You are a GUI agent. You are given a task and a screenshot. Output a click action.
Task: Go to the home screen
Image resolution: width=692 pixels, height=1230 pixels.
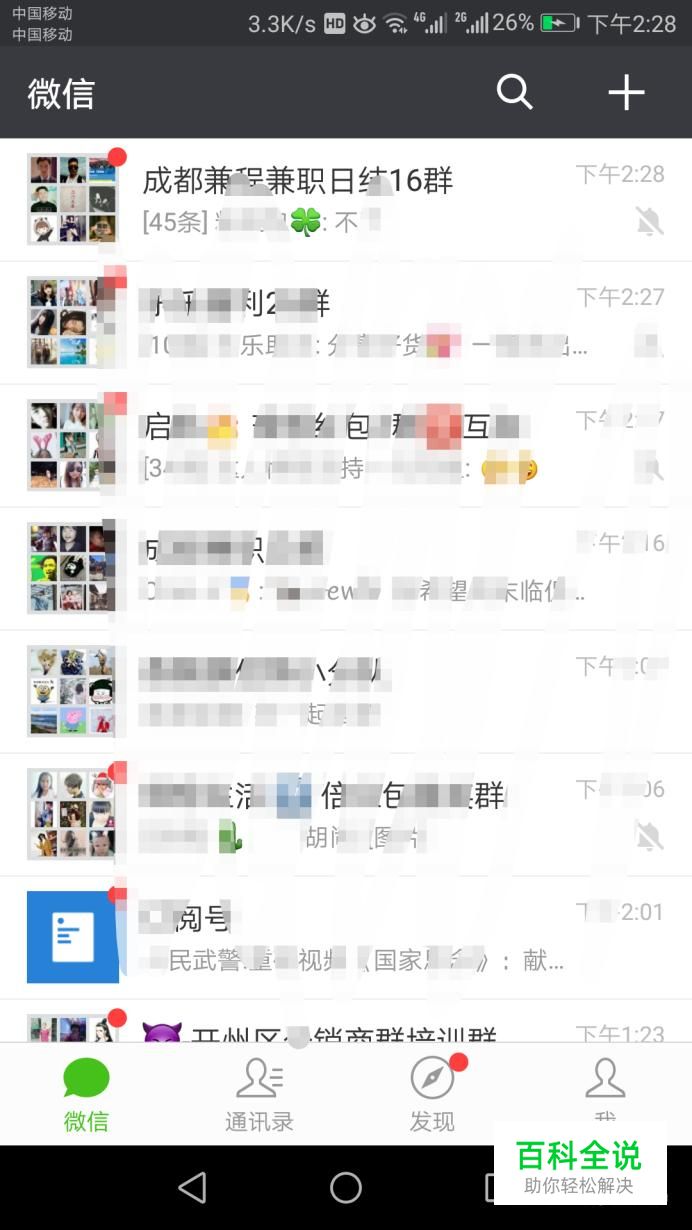pos(346,1187)
